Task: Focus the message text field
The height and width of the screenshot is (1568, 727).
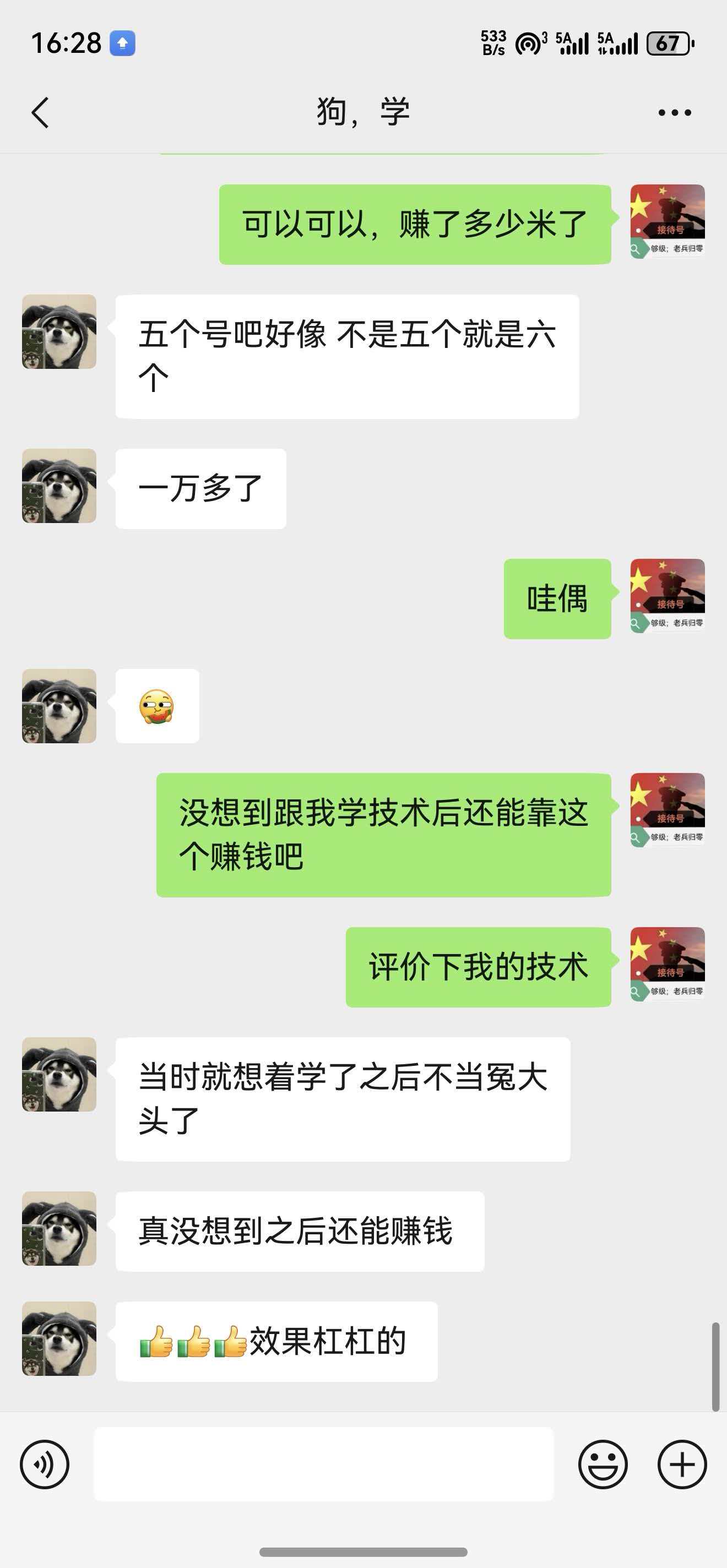Action: [323, 1464]
